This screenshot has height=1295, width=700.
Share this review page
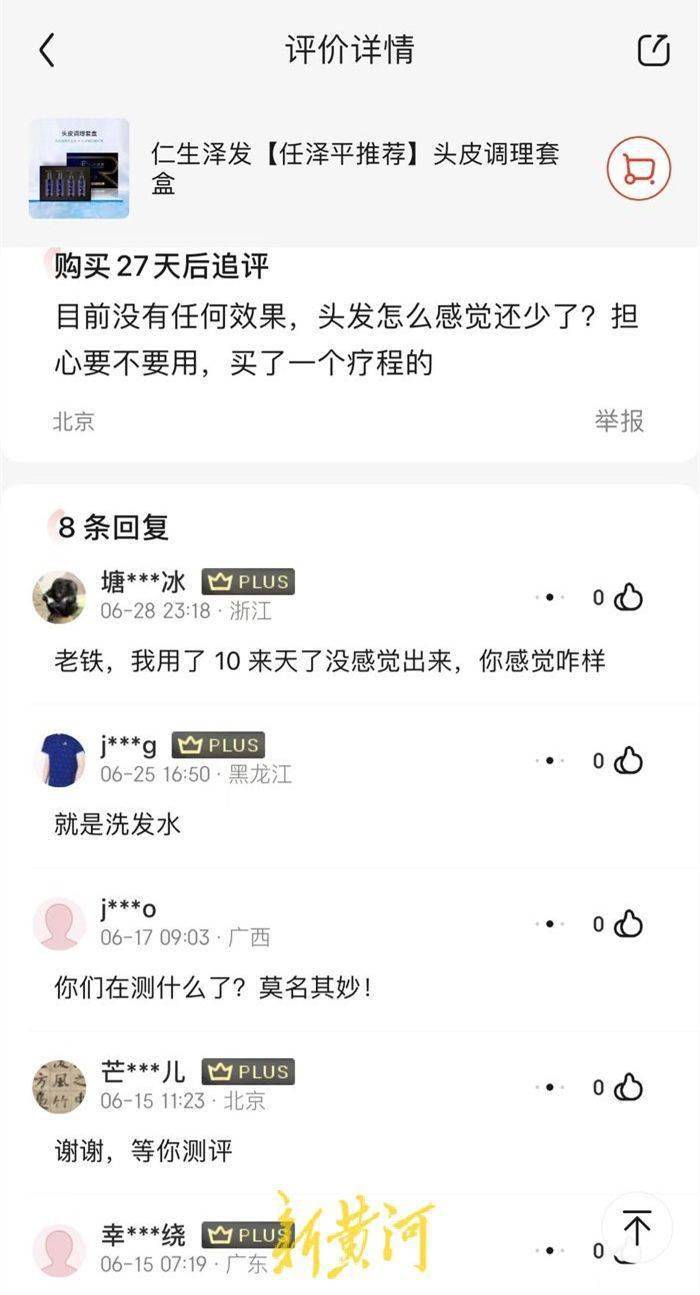653,50
